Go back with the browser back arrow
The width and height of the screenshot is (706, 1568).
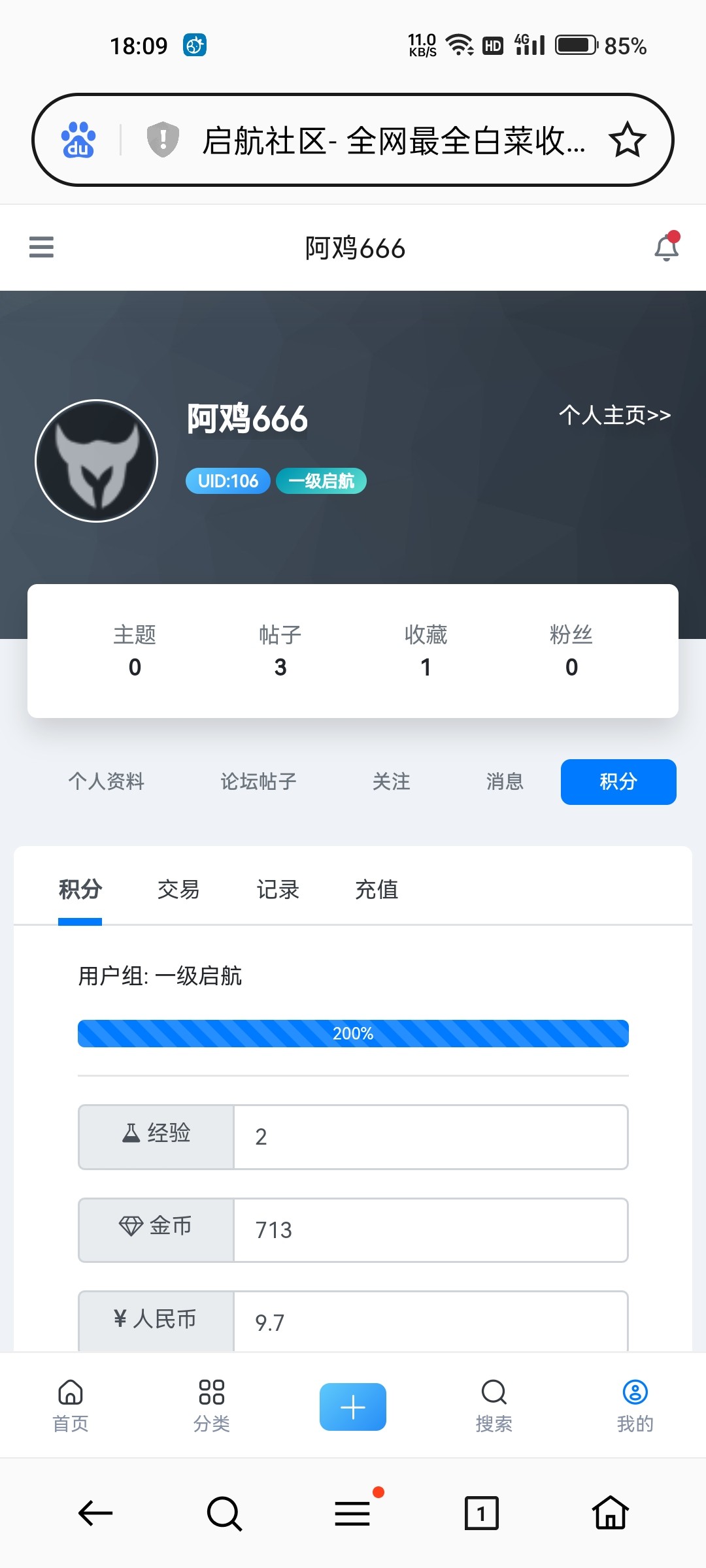pos(95,1513)
